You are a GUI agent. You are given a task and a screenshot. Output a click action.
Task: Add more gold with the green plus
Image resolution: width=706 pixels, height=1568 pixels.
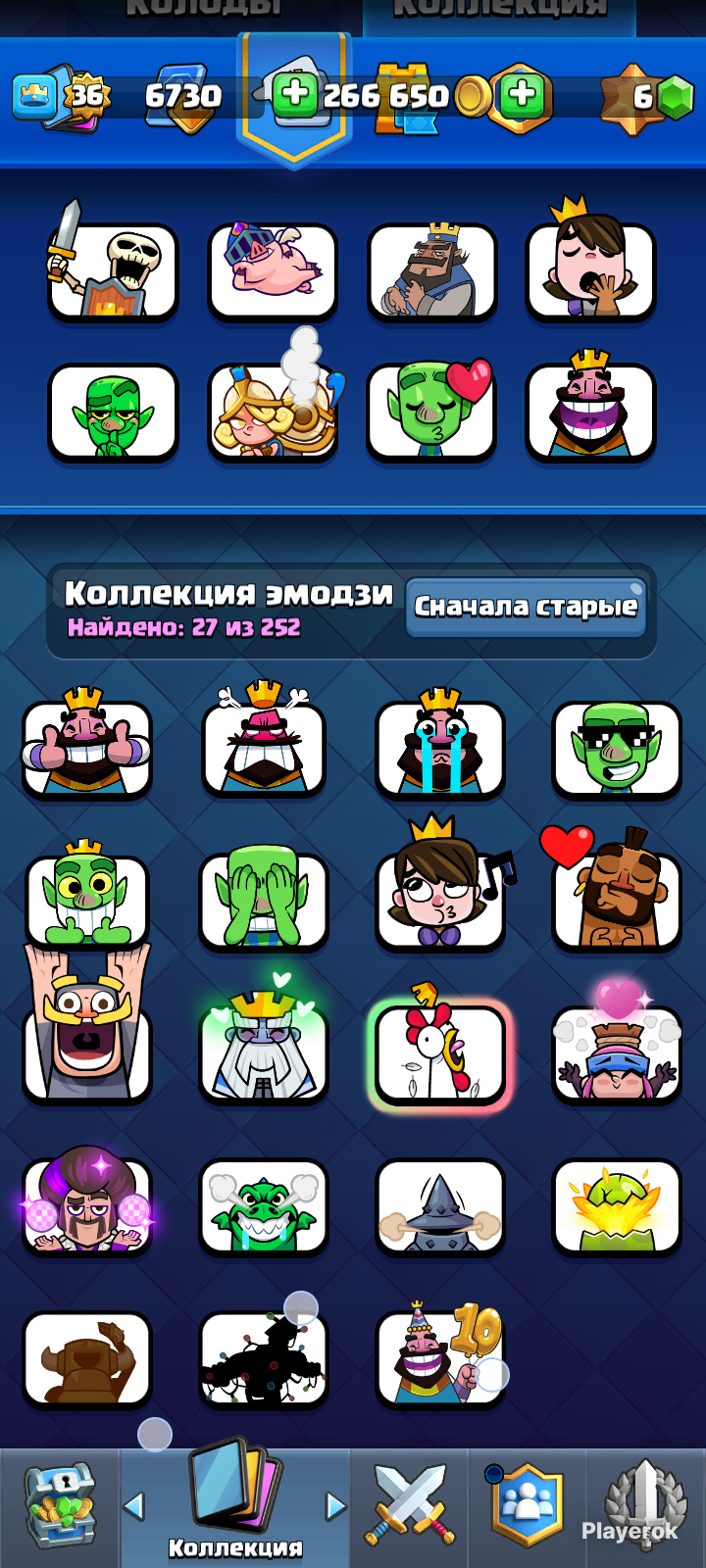pyautogui.click(x=523, y=95)
